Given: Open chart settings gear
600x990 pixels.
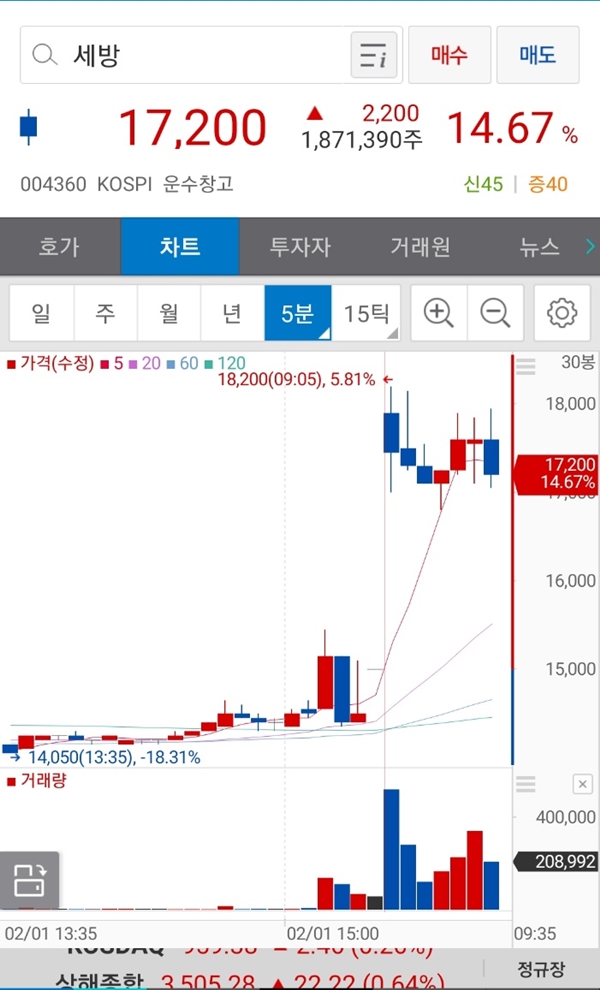Looking at the screenshot, I should pyautogui.click(x=562, y=313).
